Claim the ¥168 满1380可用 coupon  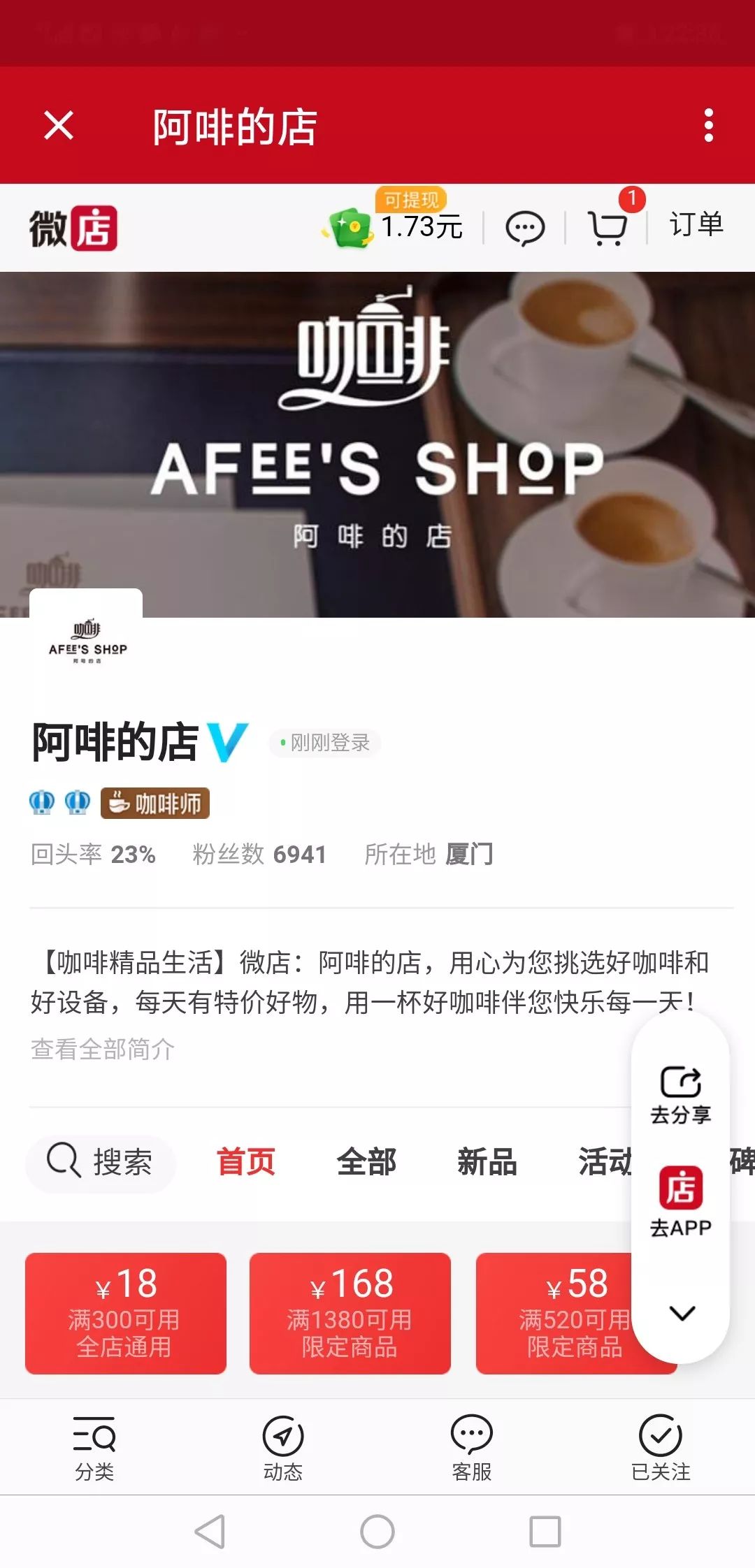point(350,1313)
